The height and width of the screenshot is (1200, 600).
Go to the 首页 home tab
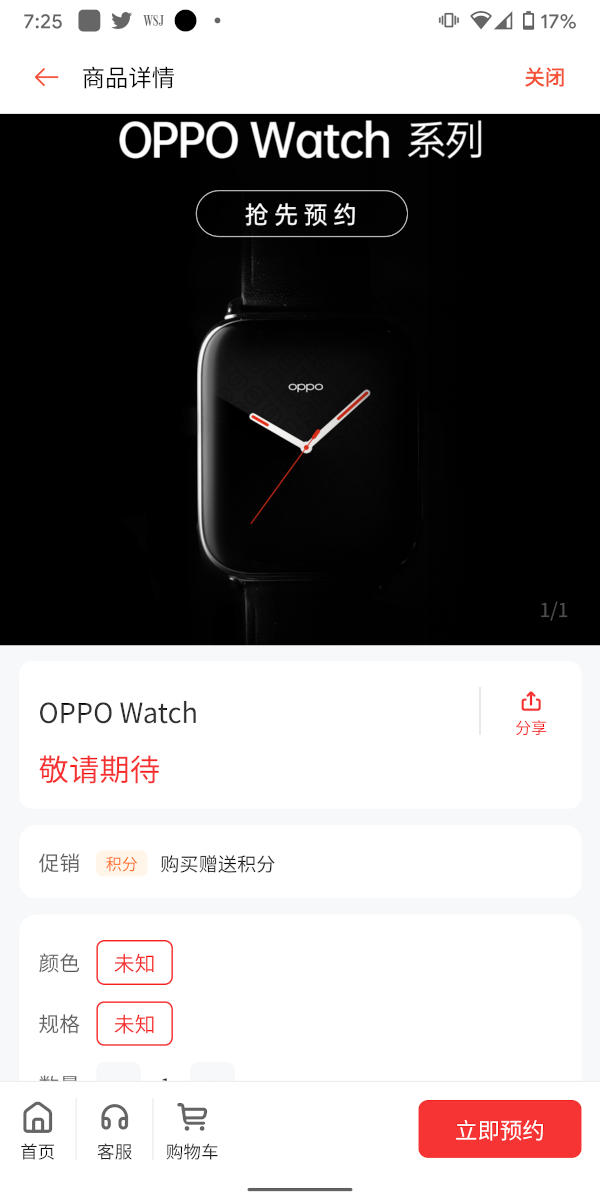click(x=38, y=1130)
